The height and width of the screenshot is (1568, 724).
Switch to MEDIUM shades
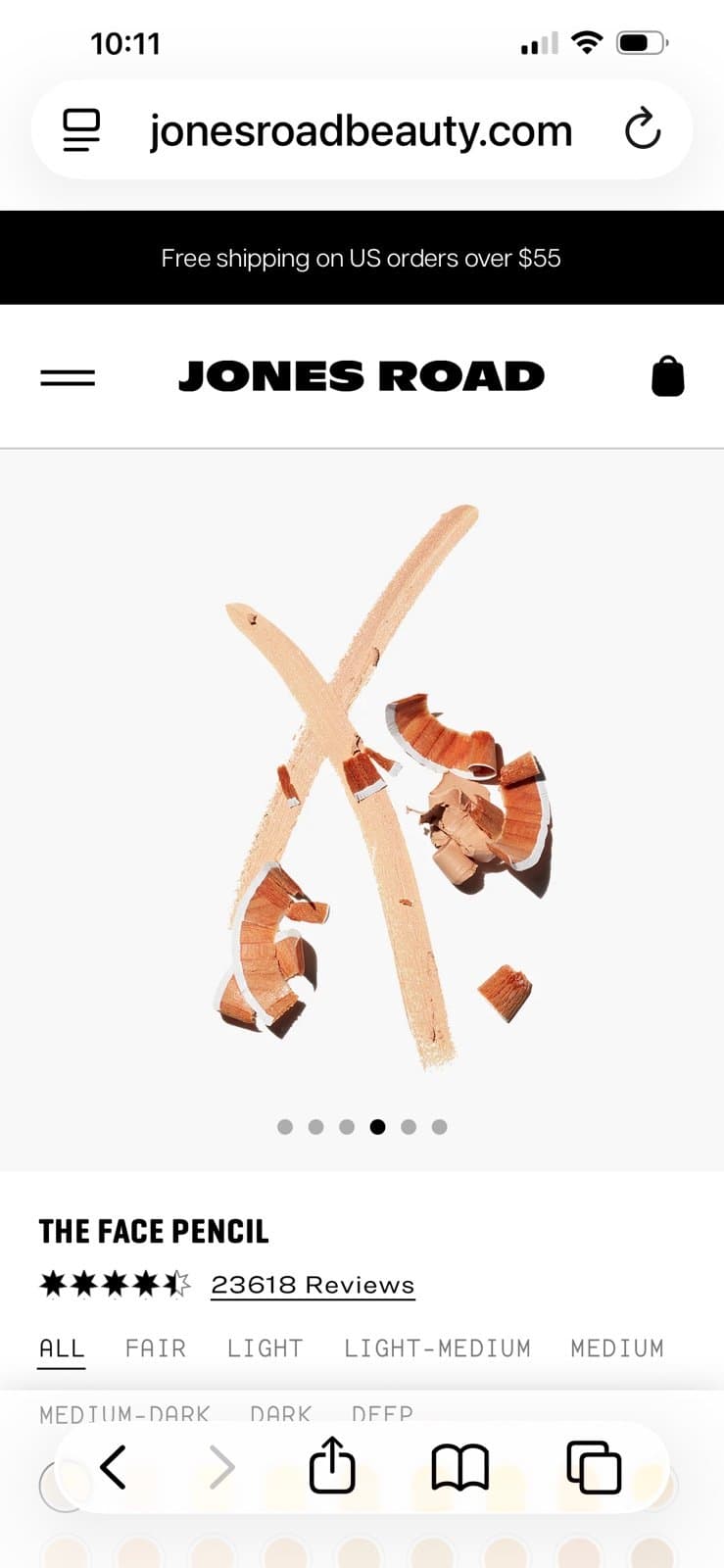617,1348
